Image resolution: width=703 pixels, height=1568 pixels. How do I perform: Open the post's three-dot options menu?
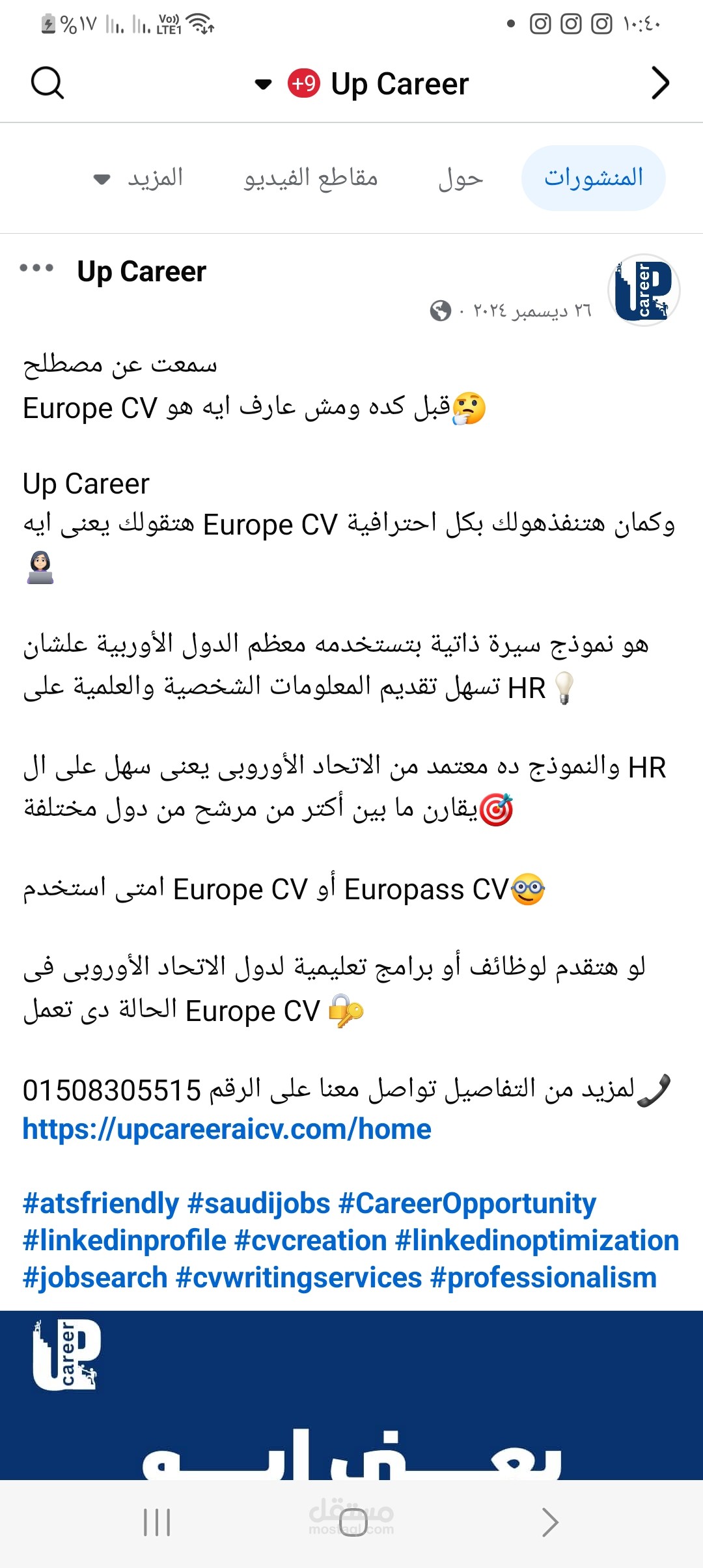coord(36,268)
